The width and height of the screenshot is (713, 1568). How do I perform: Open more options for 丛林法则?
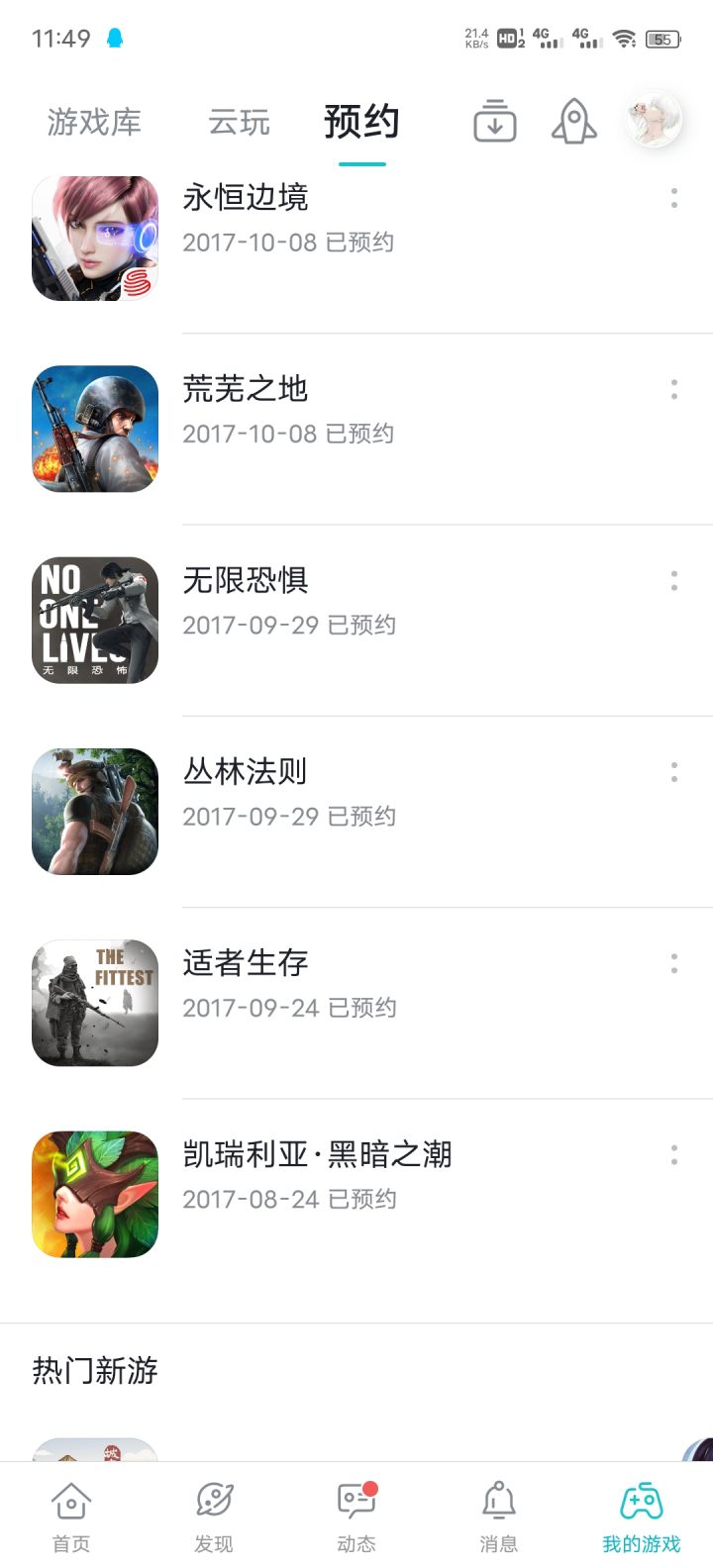pos(674,772)
